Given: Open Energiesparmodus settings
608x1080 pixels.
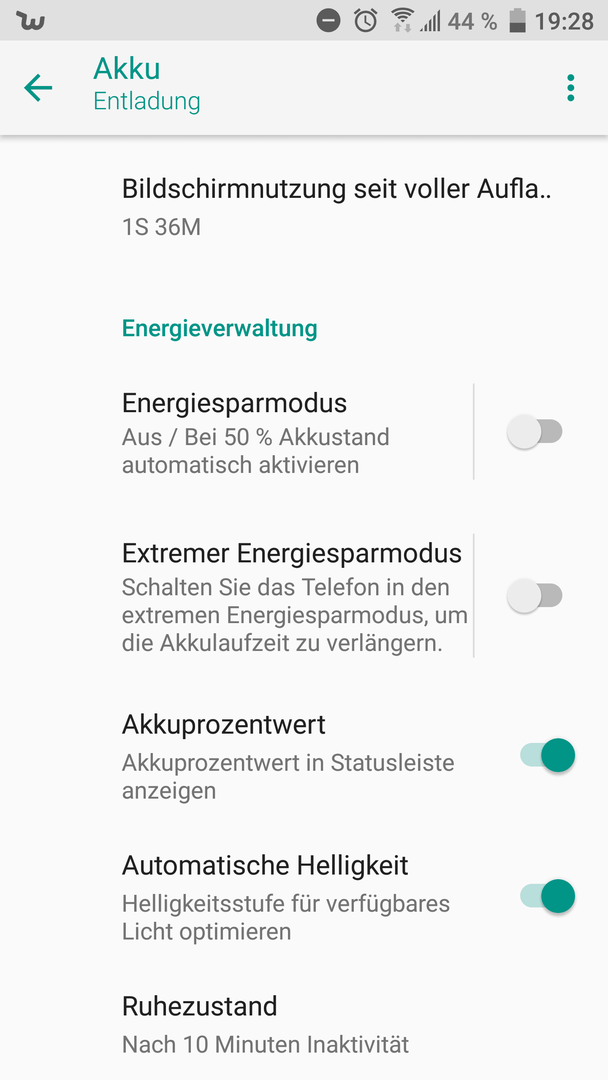Looking at the screenshot, I should click(236, 432).
